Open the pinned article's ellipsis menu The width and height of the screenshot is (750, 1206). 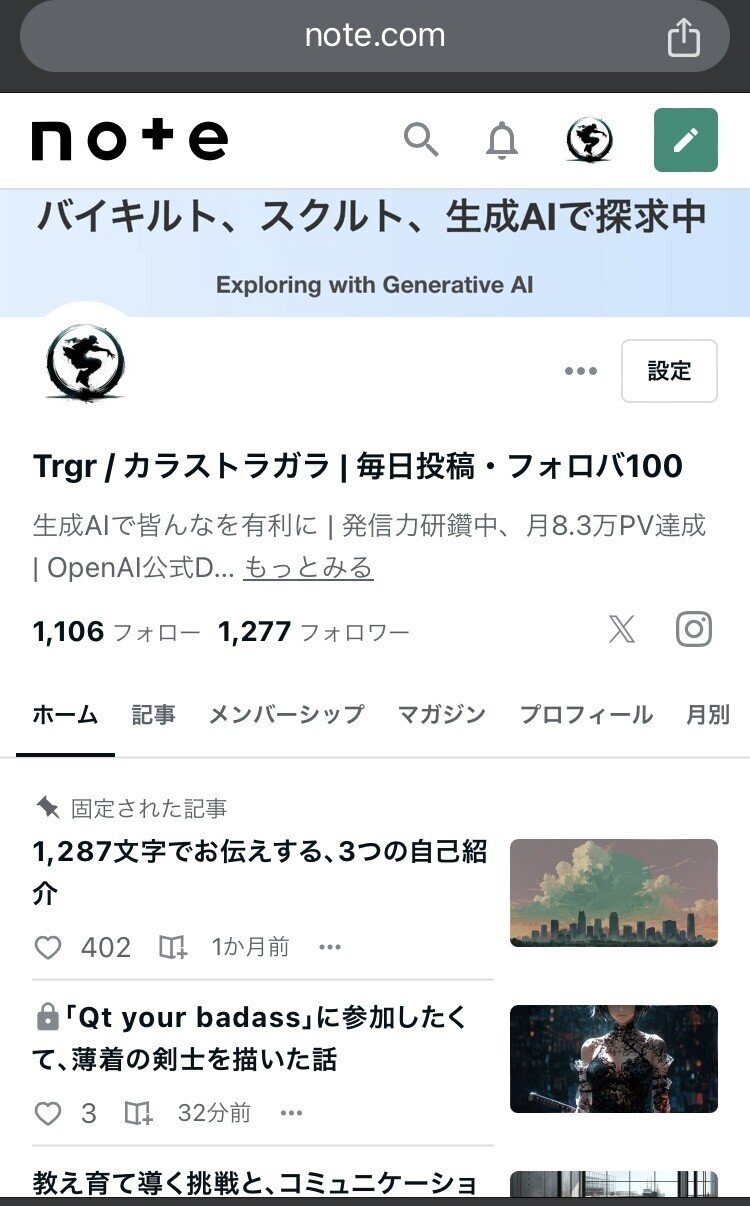click(330, 946)
